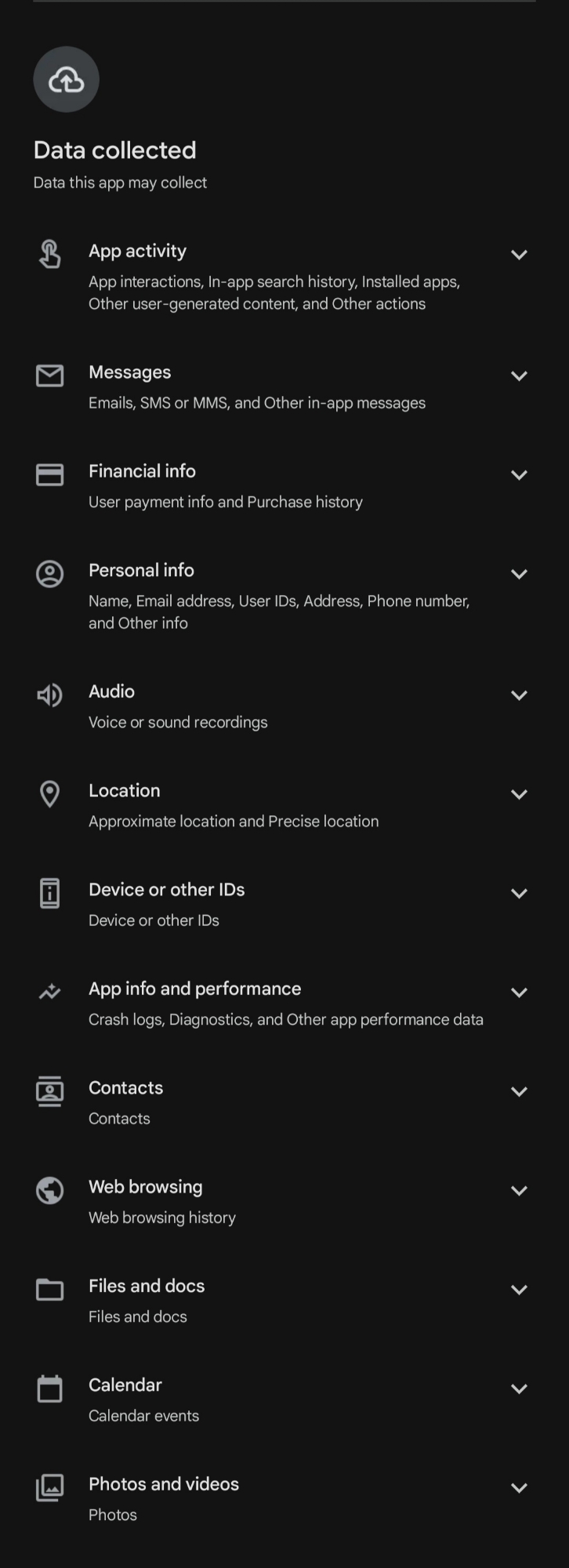Show Device or other IDs details

point(518,893)
